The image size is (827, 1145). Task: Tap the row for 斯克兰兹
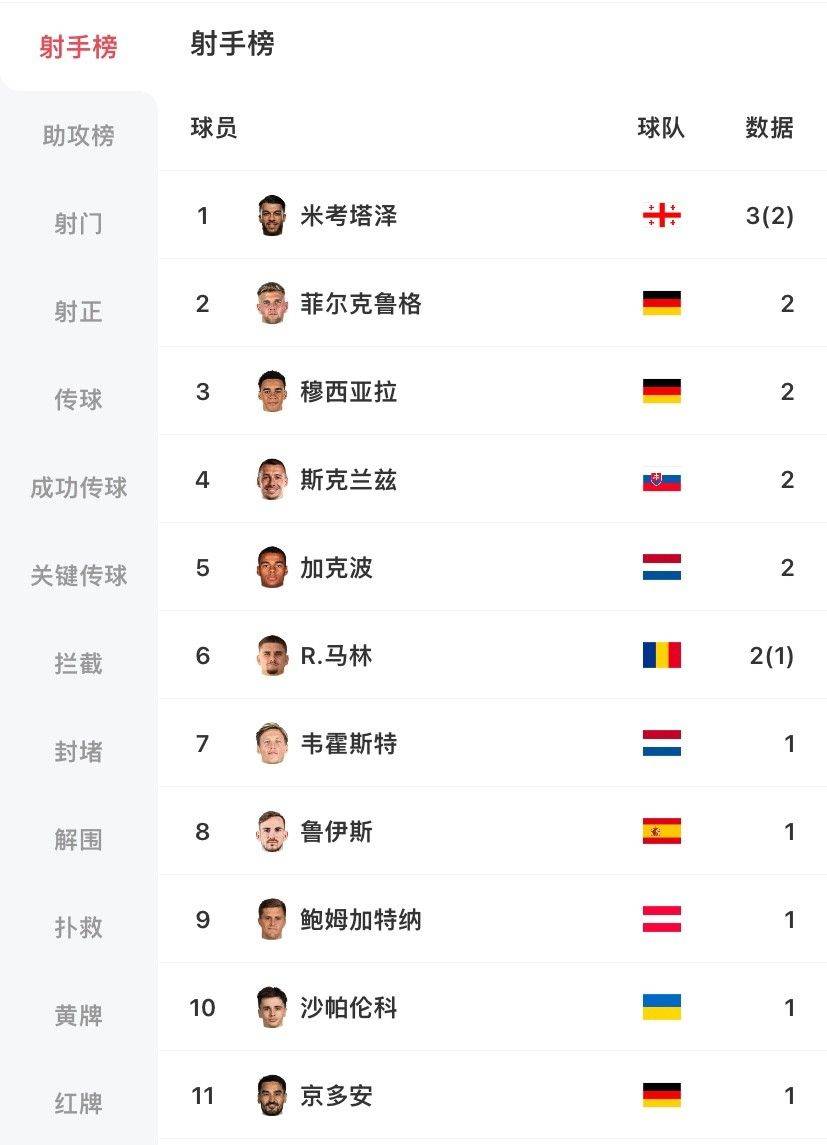(348, 480)
